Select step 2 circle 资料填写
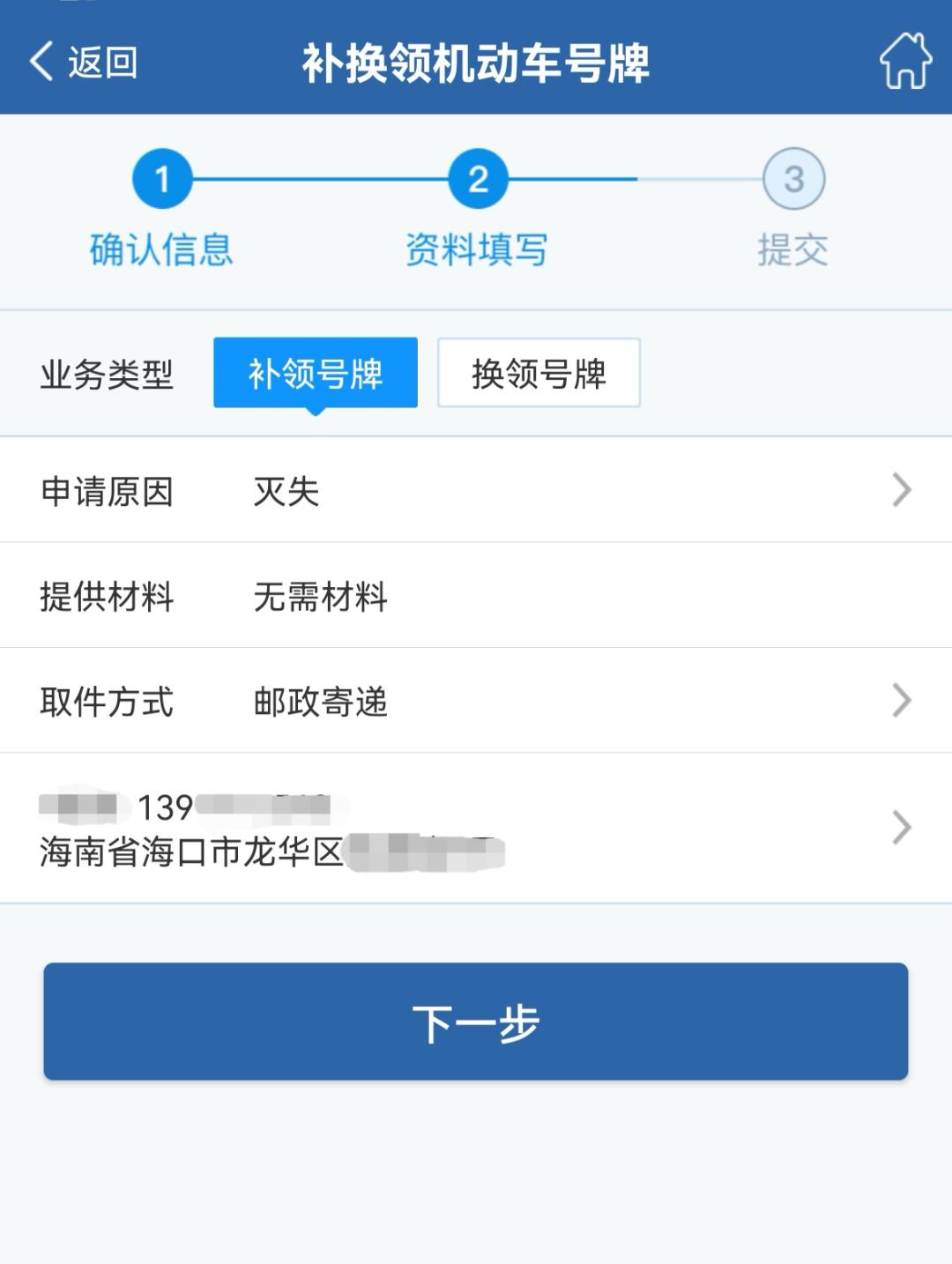952x1264 pixels. pos(477,179)
